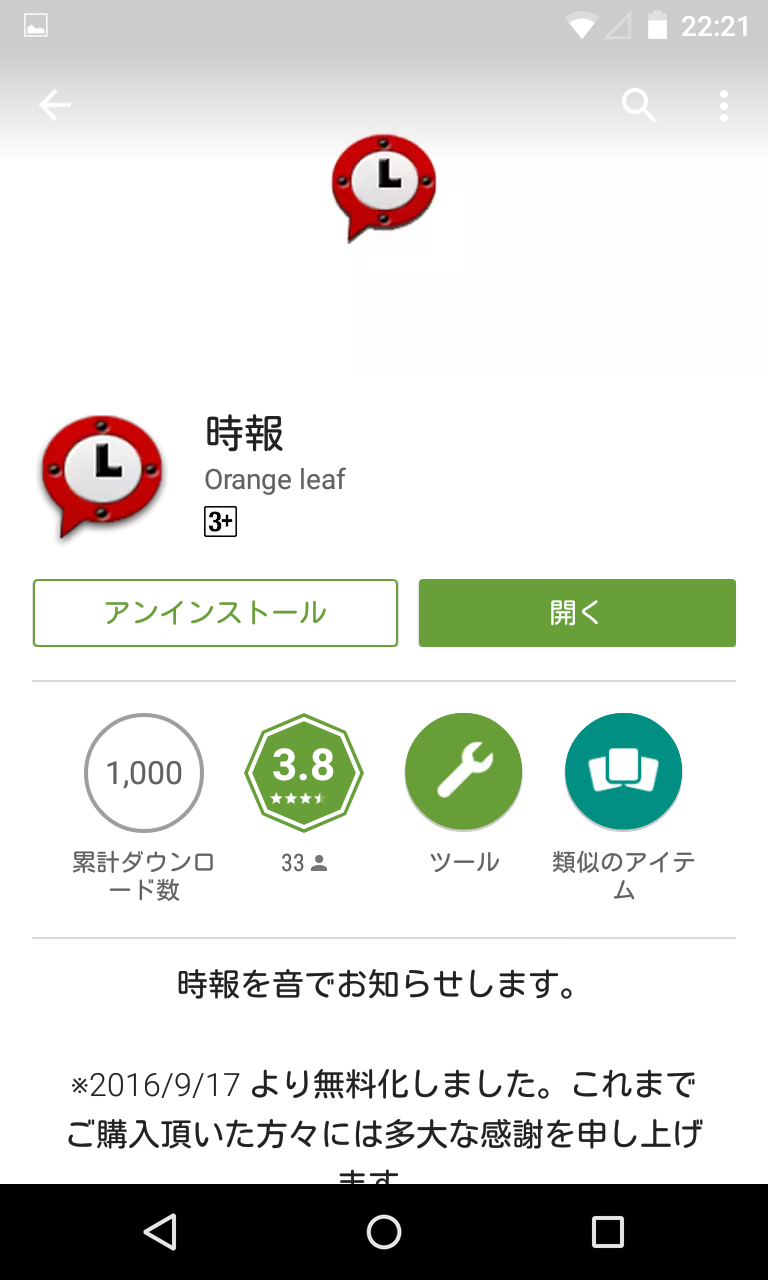Open 類似のアイテム similar items icon
768x1280 pixels.
pyautogui.click(x=622, y=772)
